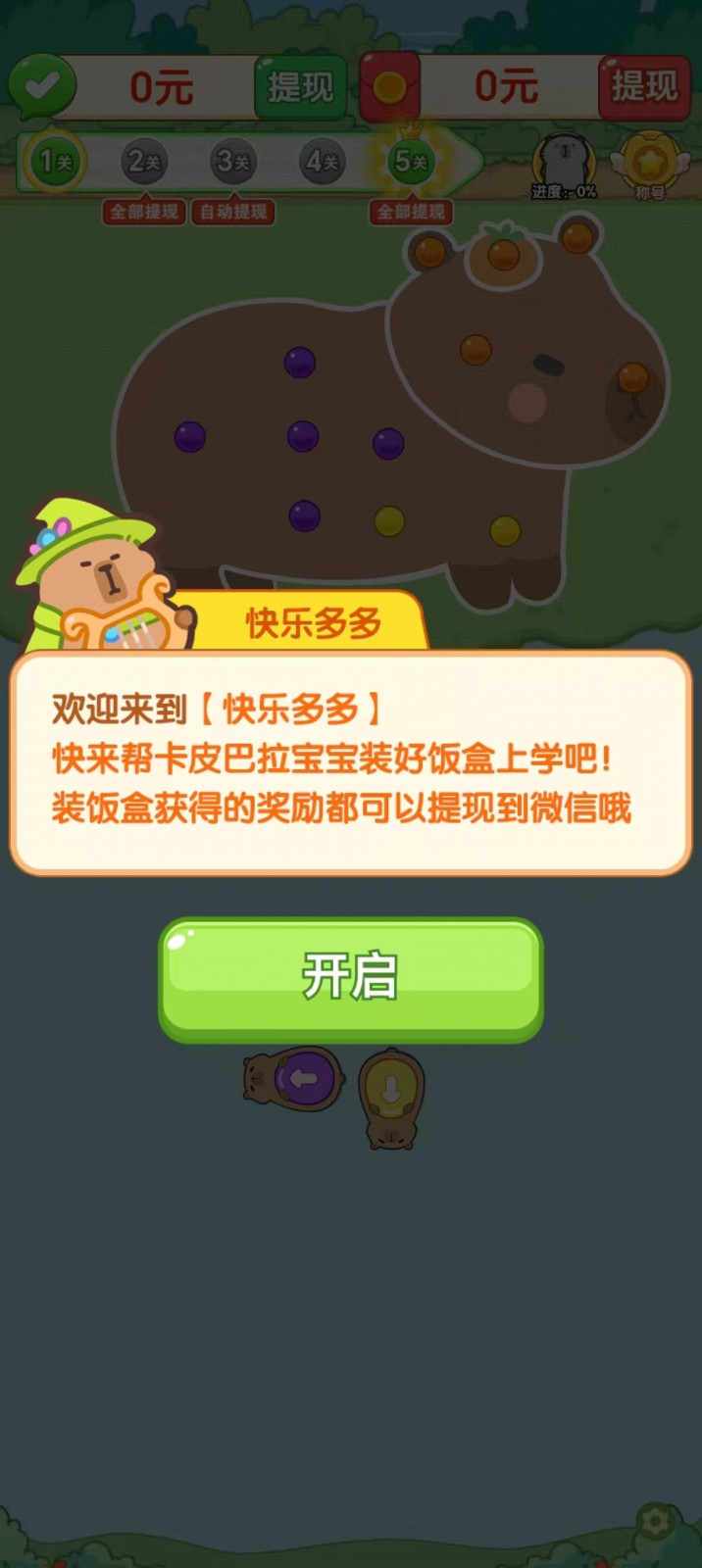Viewport: 702px width, 1568px height.
Task: Tap the red 提现 withdraw button
Action: (x=644, y=87)
